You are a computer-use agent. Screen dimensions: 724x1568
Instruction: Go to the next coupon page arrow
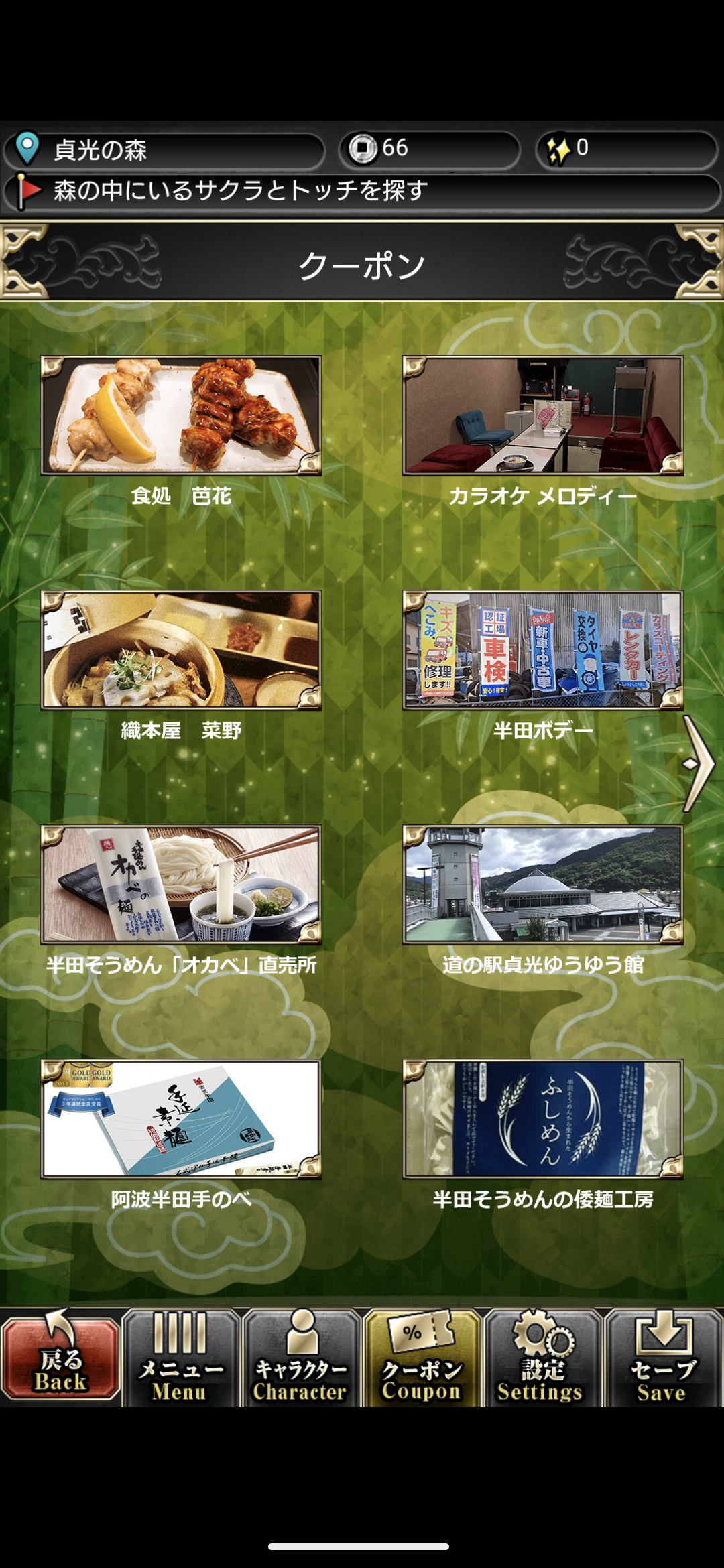(699, 763)
